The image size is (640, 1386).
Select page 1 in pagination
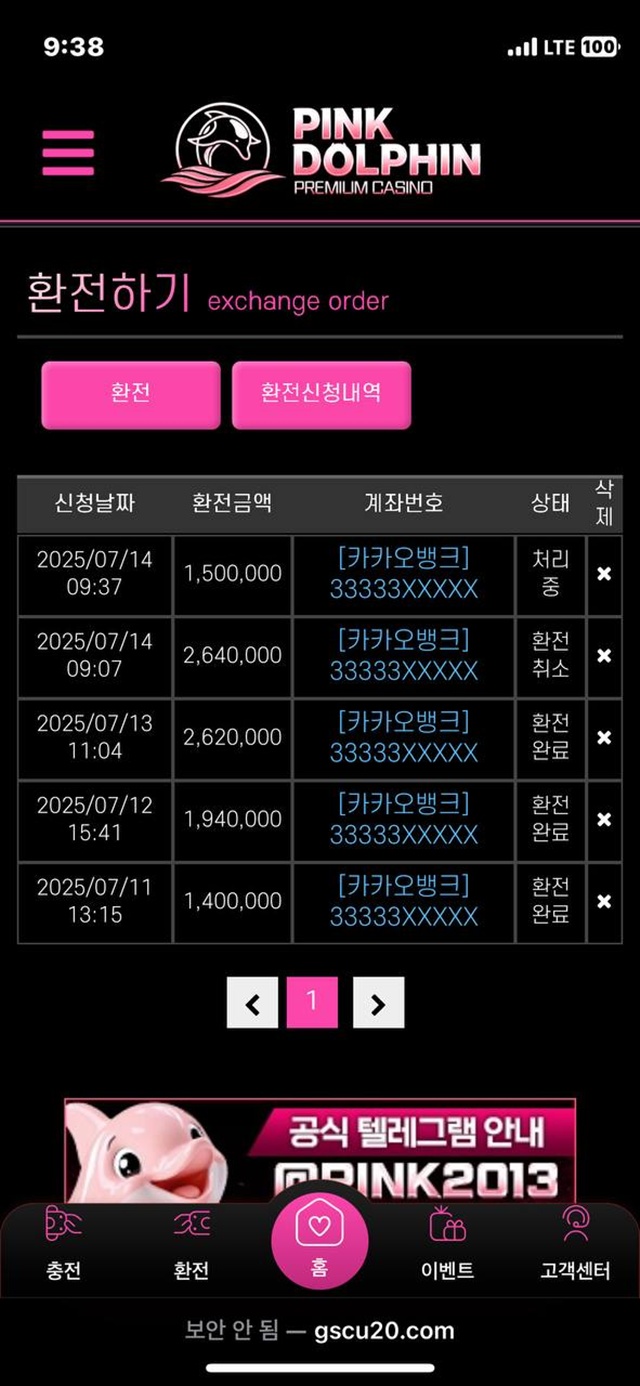(312, 1002)
